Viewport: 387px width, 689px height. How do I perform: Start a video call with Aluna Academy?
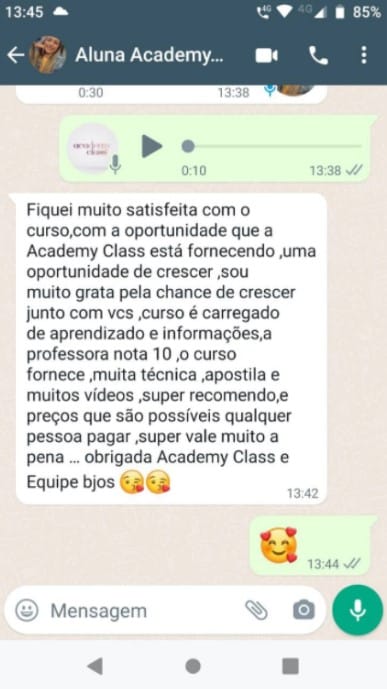coord(267,56)
